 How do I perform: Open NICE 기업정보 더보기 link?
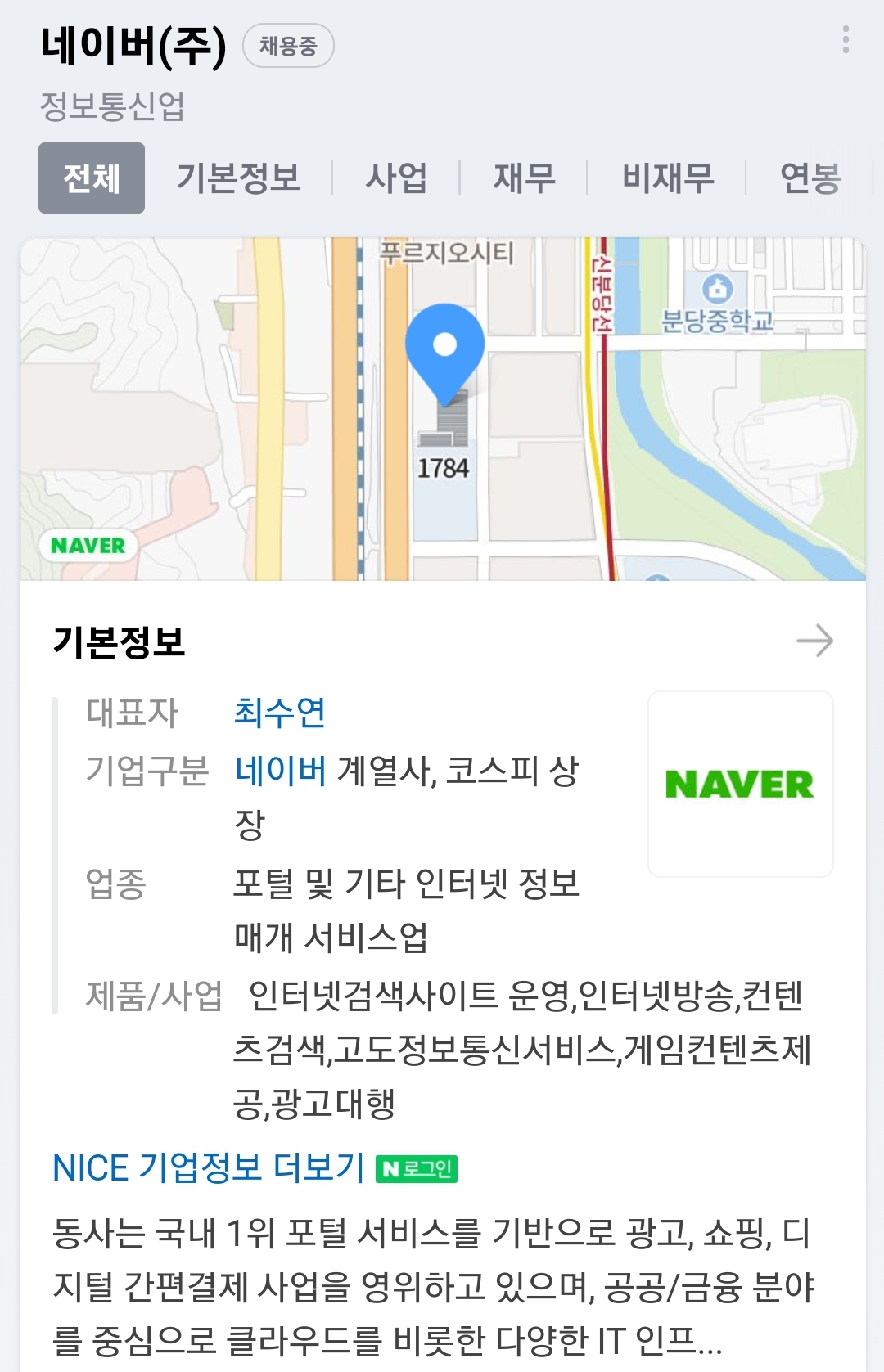point(209,1167)
